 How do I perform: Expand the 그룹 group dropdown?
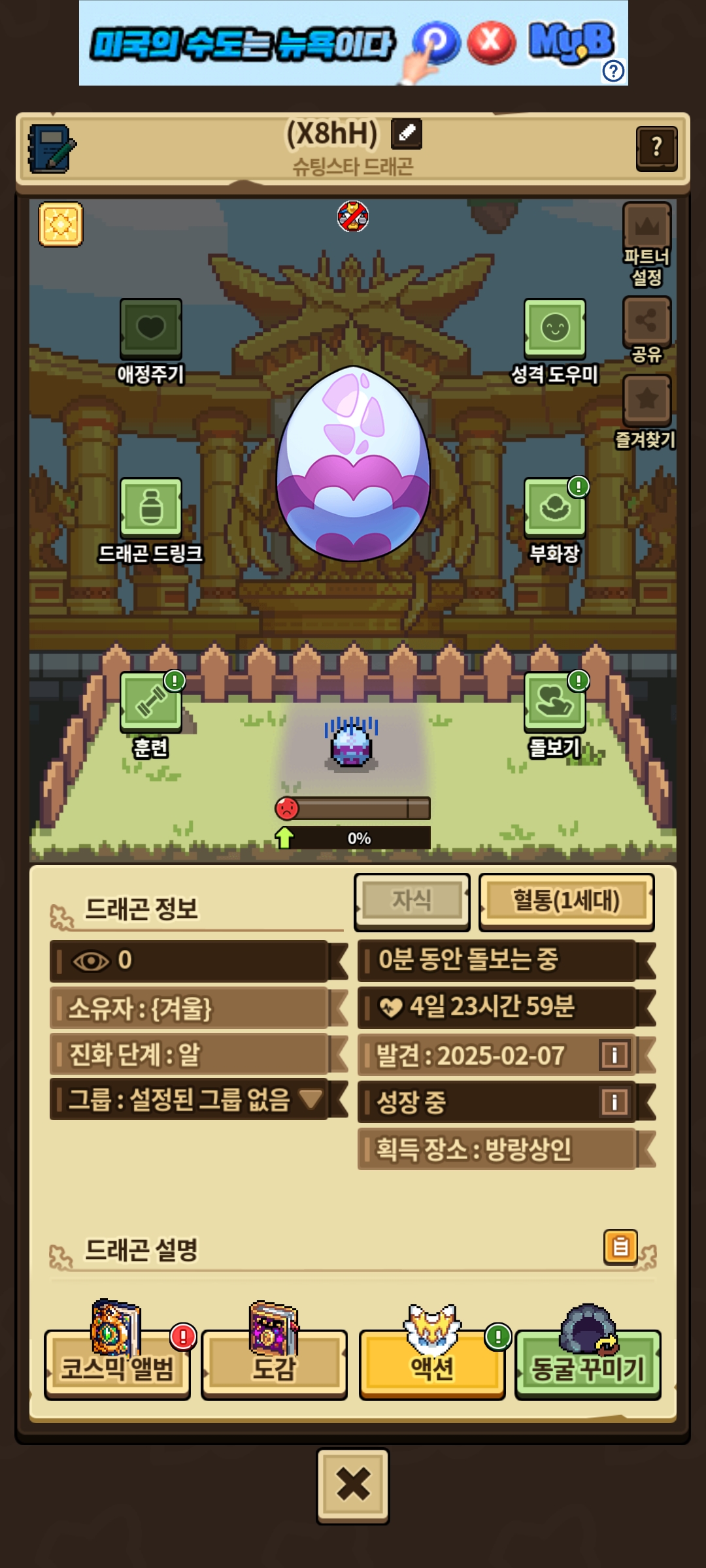point(311,1099)
